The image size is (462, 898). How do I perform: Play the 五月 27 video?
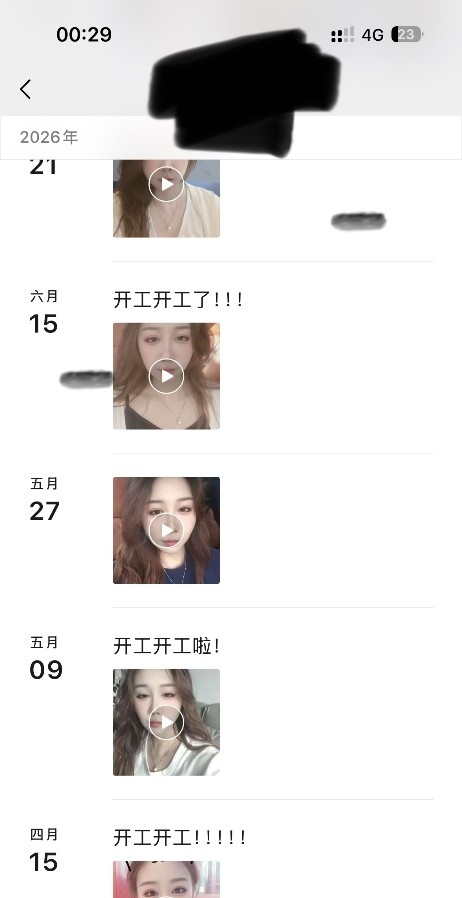[x=166, y=530]
